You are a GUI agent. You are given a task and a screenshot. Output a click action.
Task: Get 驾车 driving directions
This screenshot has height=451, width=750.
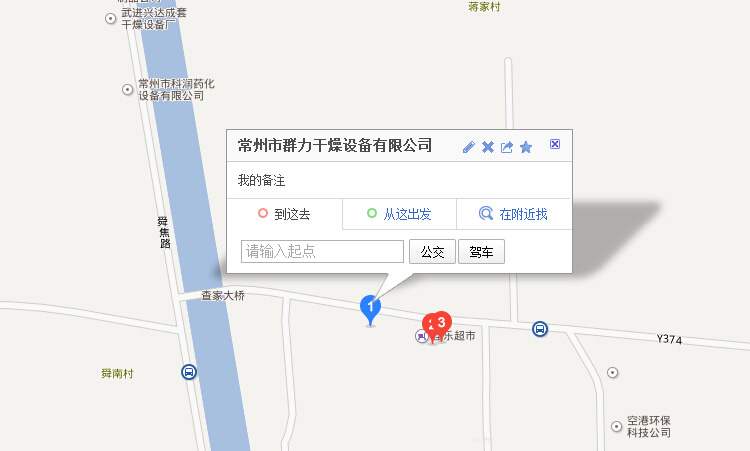[481, 251]
